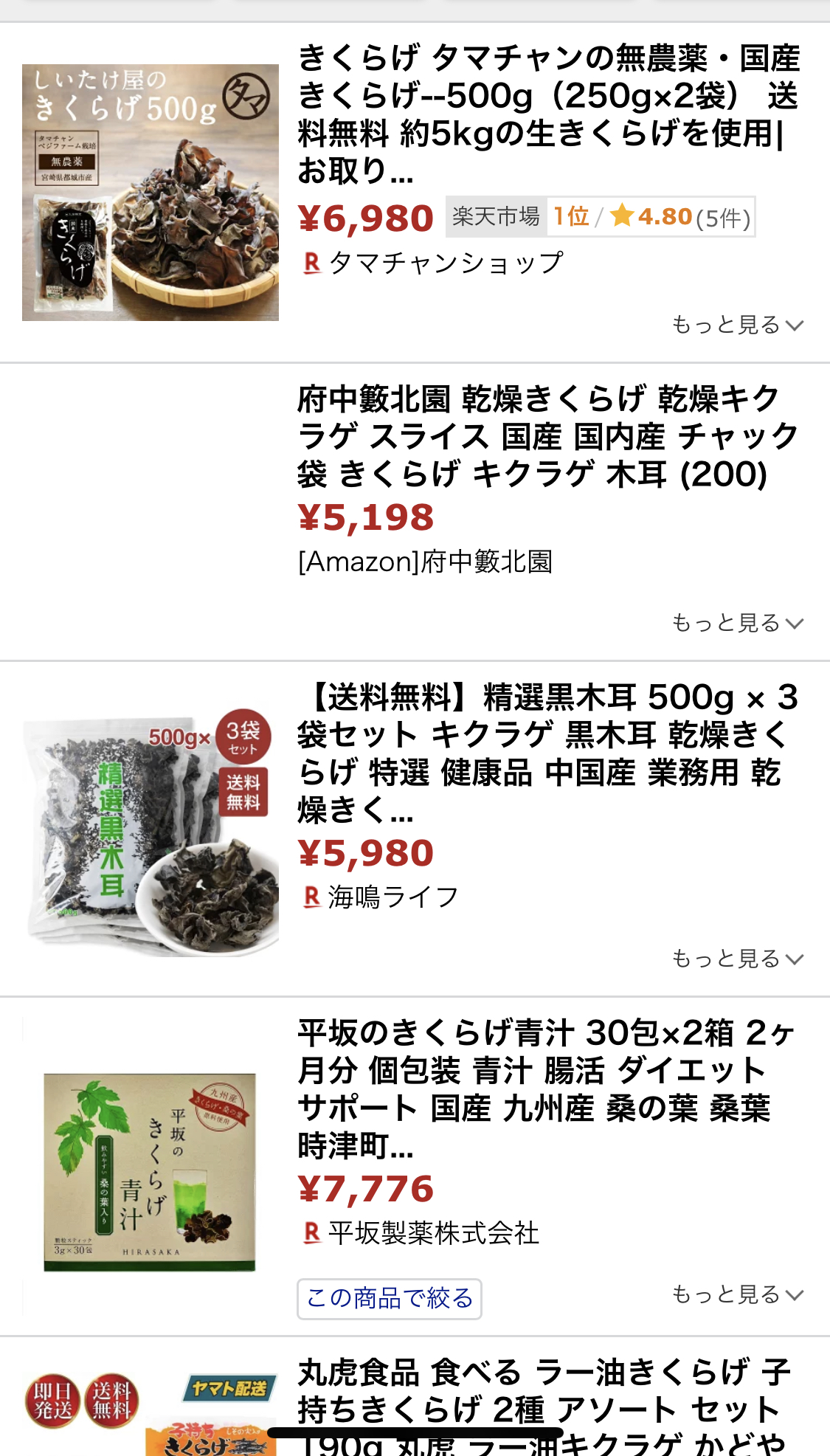Open the タマチャン無農薬きくらげ 500g listing
Image resolution: width=830 pixels, height=1456 pixels.
coord(547,114)
